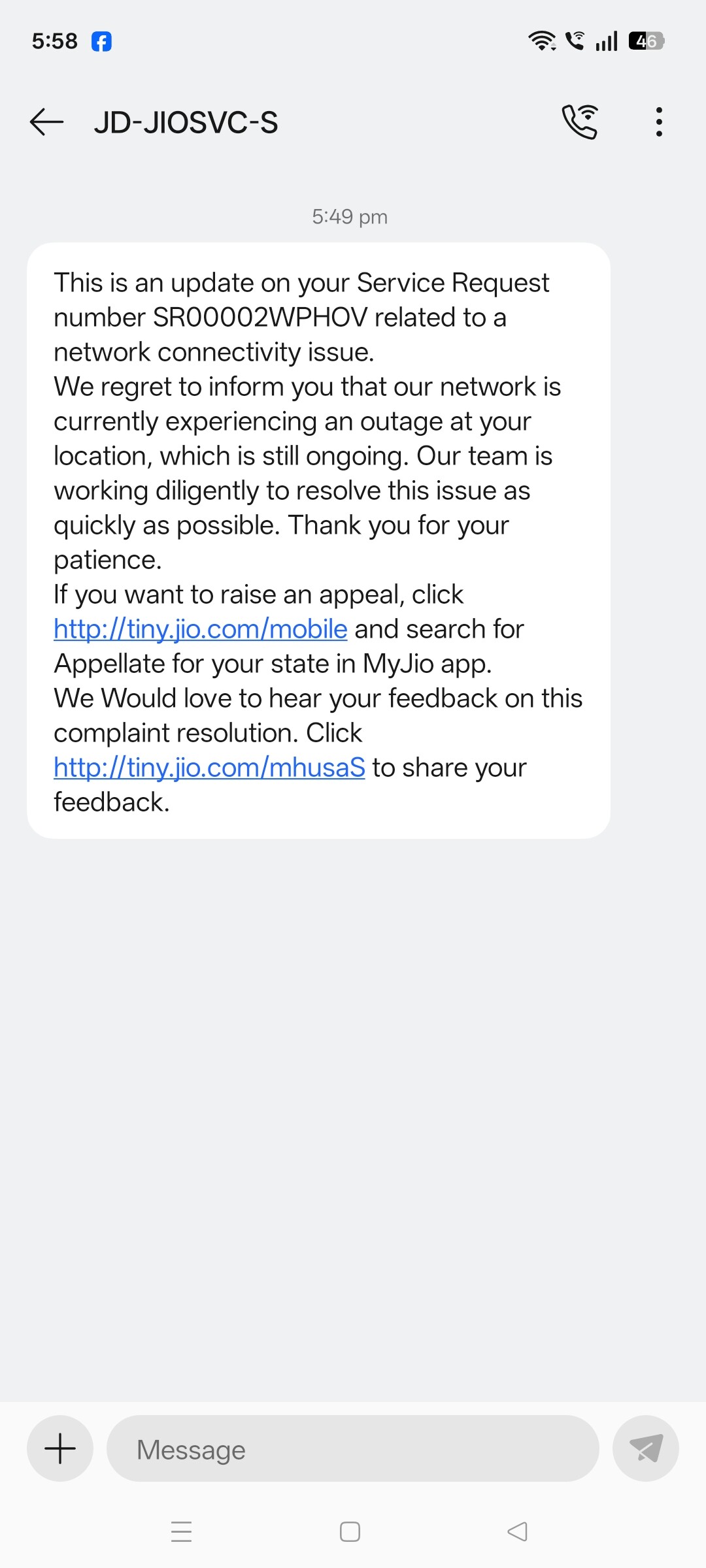The height and width of the screenshot is (1568, 706).
Task: Send the message with the paper-plane button
Action: click(x=645, y=1448)
